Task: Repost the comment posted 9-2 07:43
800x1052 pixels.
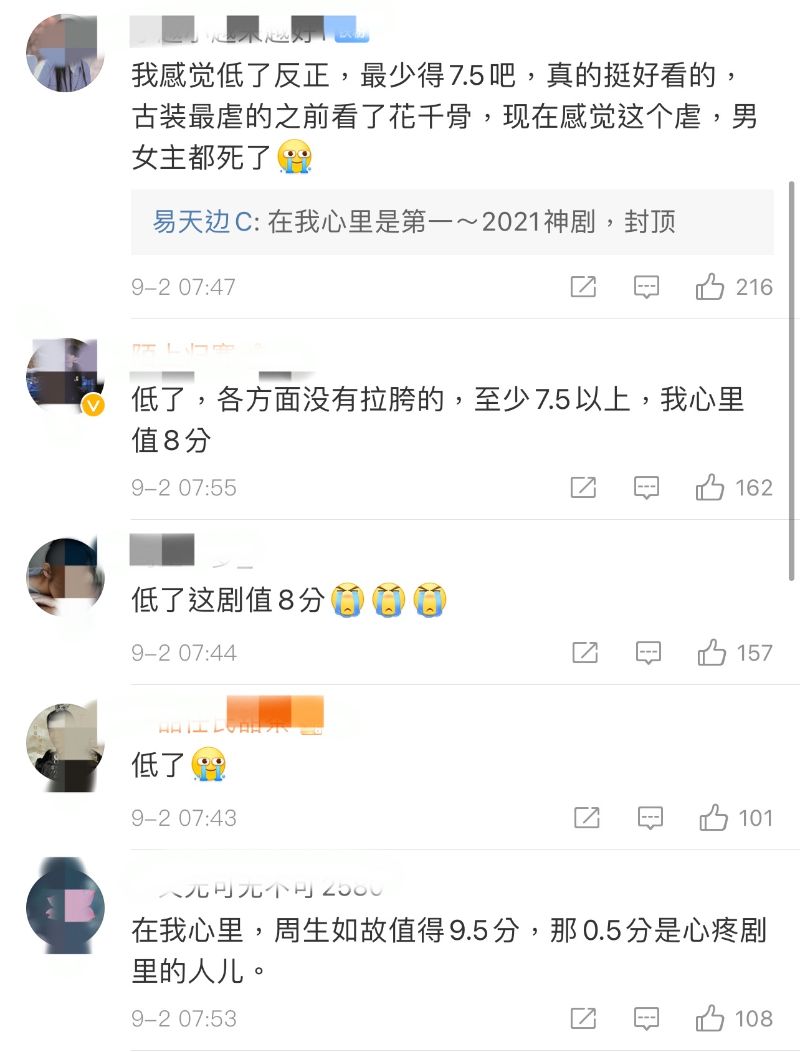Action: pyautogui.click(x=587, y=818)
